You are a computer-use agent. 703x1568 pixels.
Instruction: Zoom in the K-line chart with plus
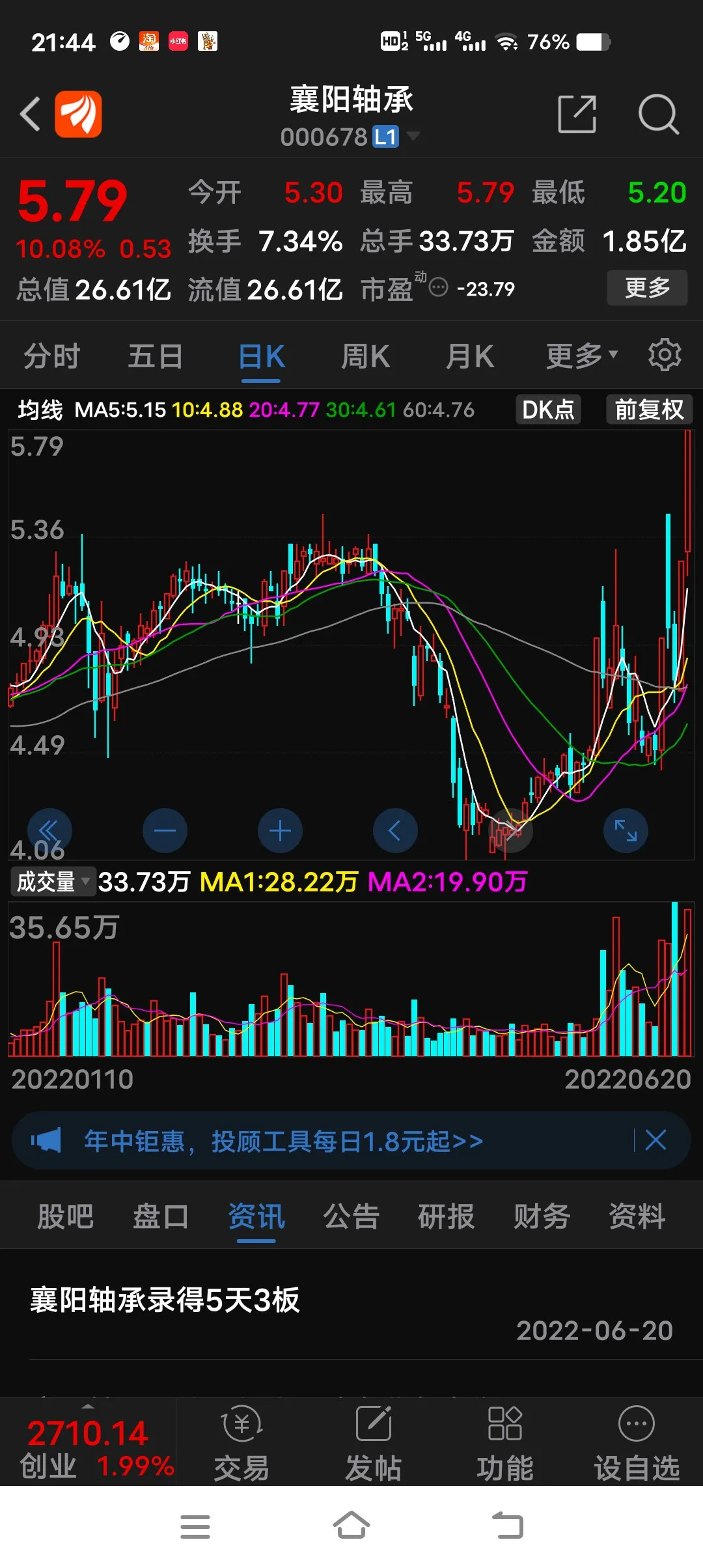[x=280, y=831]
